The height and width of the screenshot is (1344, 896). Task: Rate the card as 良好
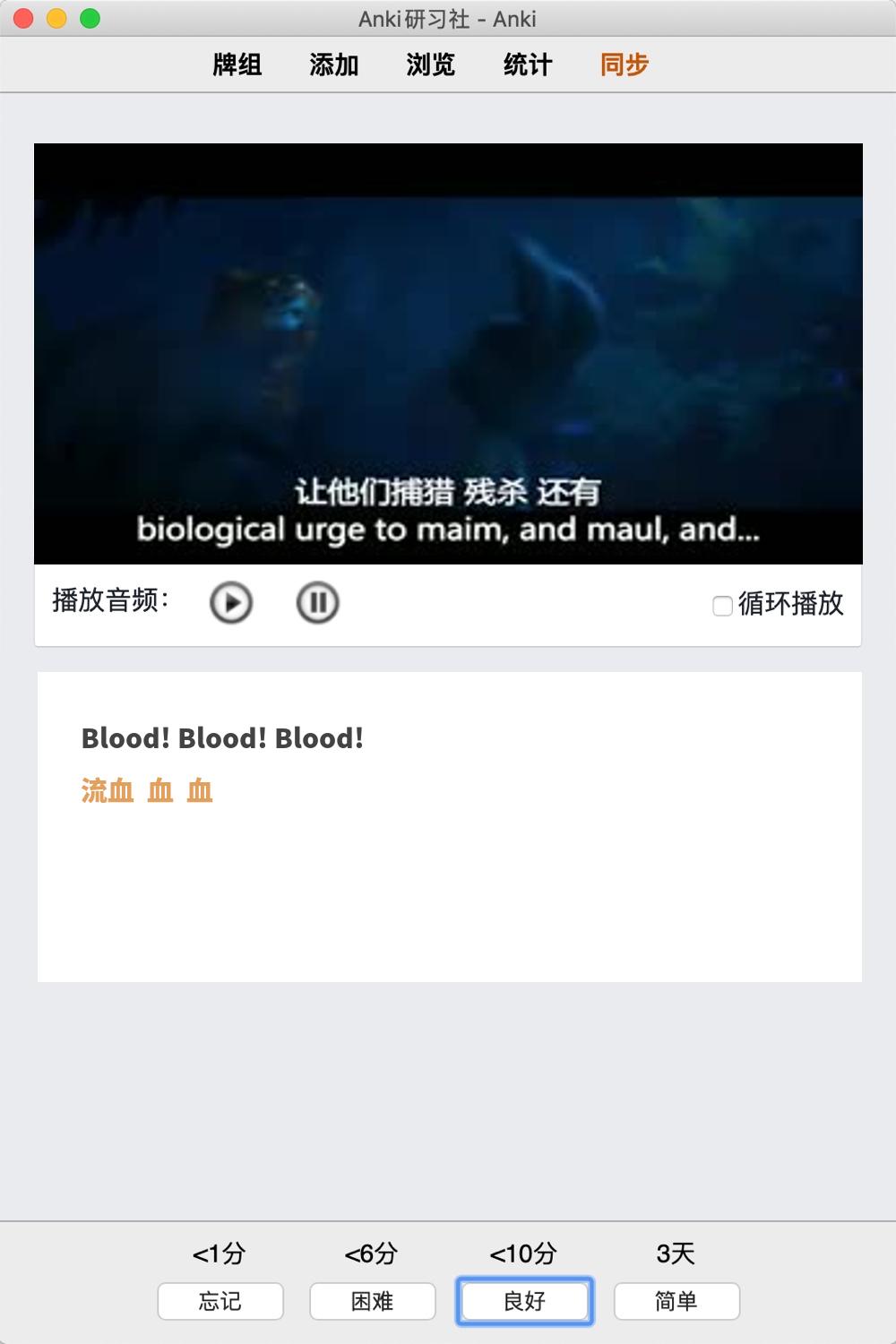pos(525,1301)
